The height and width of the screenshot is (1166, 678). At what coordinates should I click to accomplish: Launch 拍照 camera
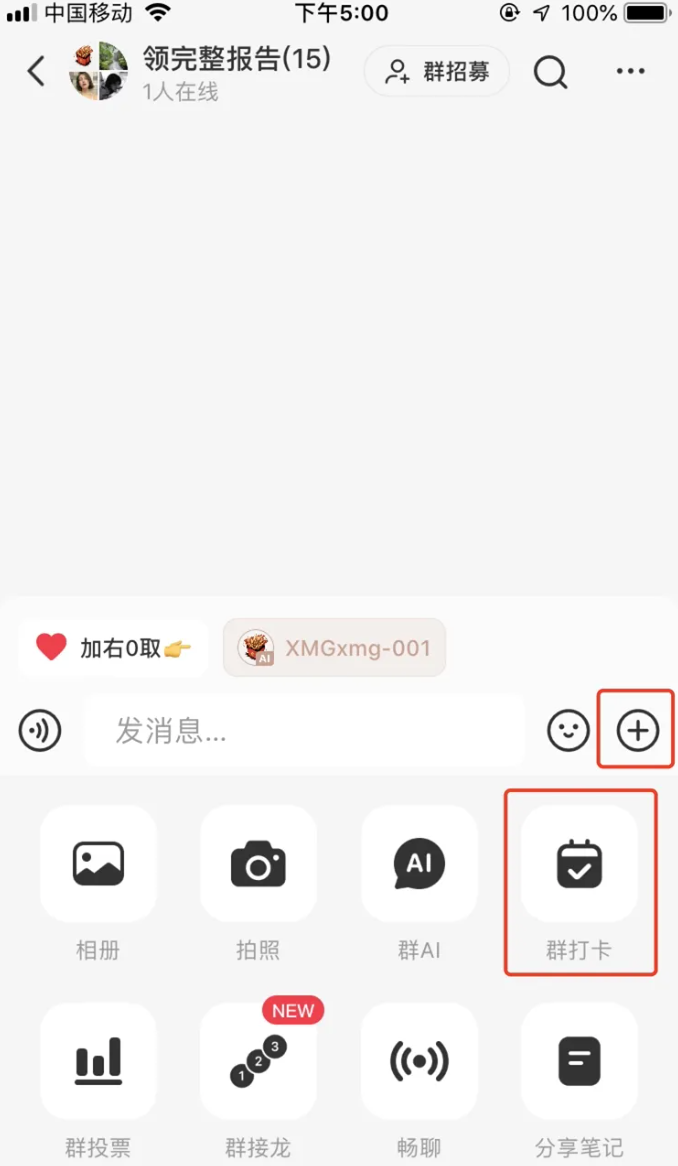point(258,864)
